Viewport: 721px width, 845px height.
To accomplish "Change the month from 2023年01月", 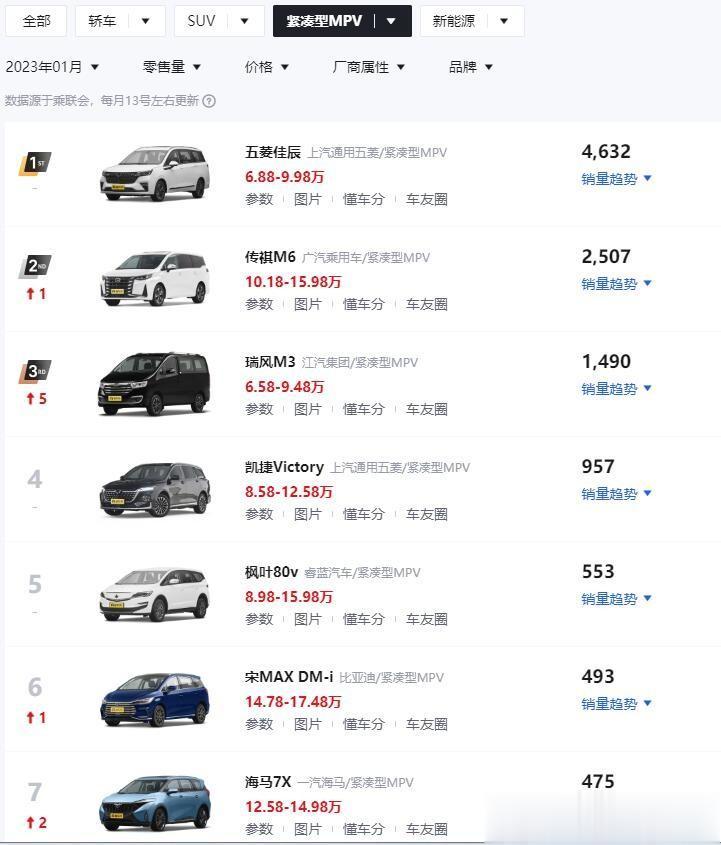I will tap(53, 67).
